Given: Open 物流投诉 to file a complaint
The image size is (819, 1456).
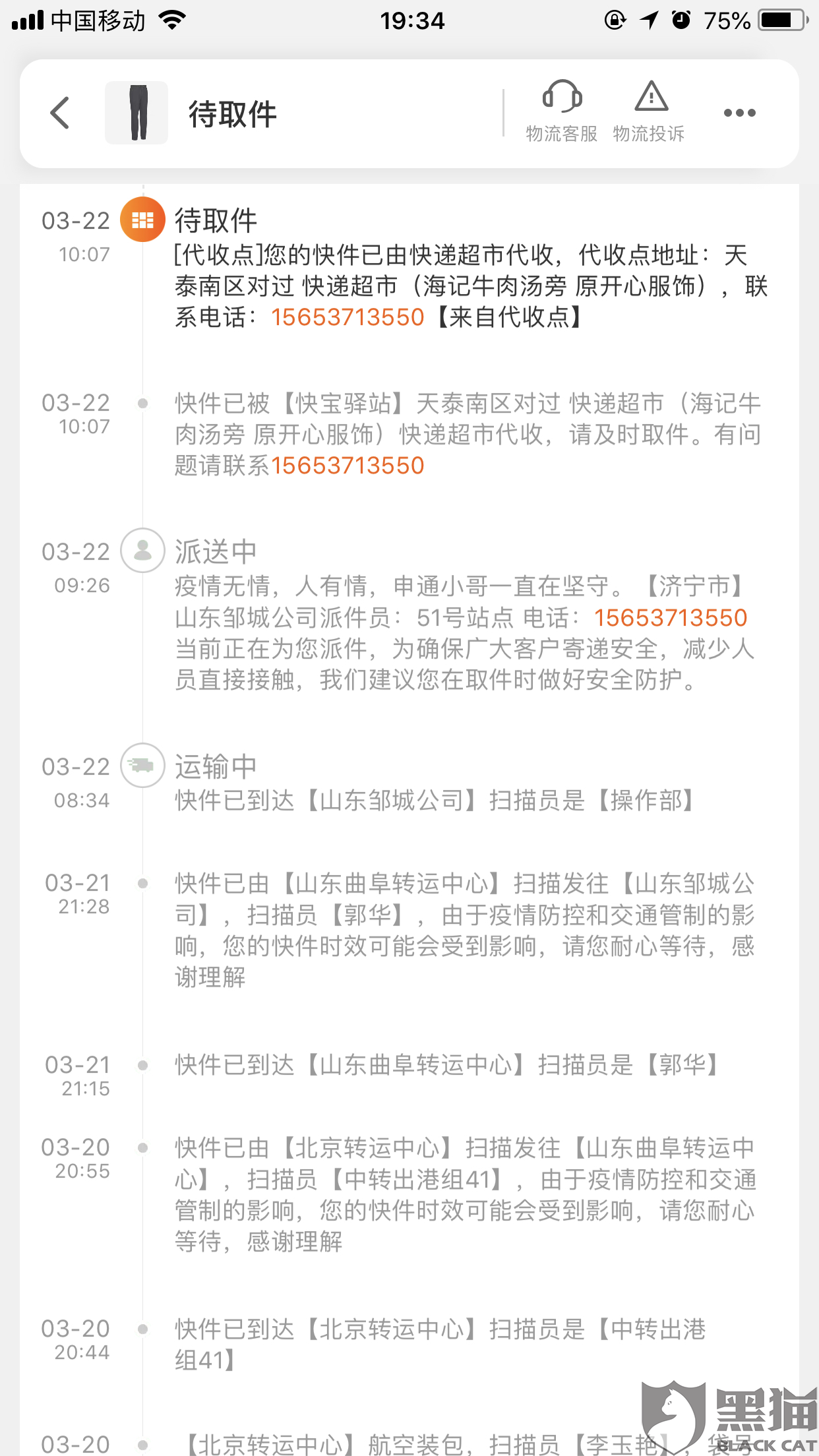Looking at the screenshot, I should (650, 112).
